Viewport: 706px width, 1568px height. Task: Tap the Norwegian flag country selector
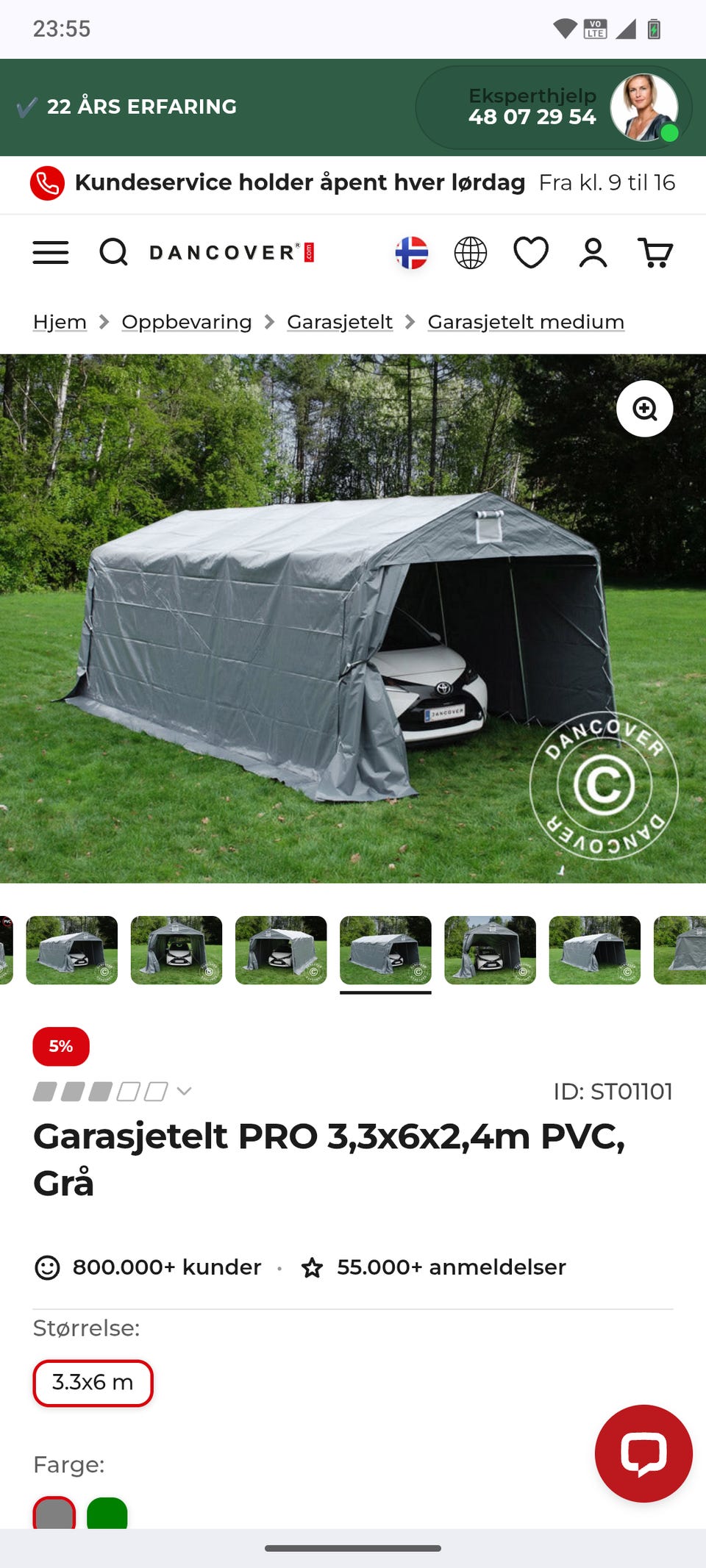pos(412,253)
